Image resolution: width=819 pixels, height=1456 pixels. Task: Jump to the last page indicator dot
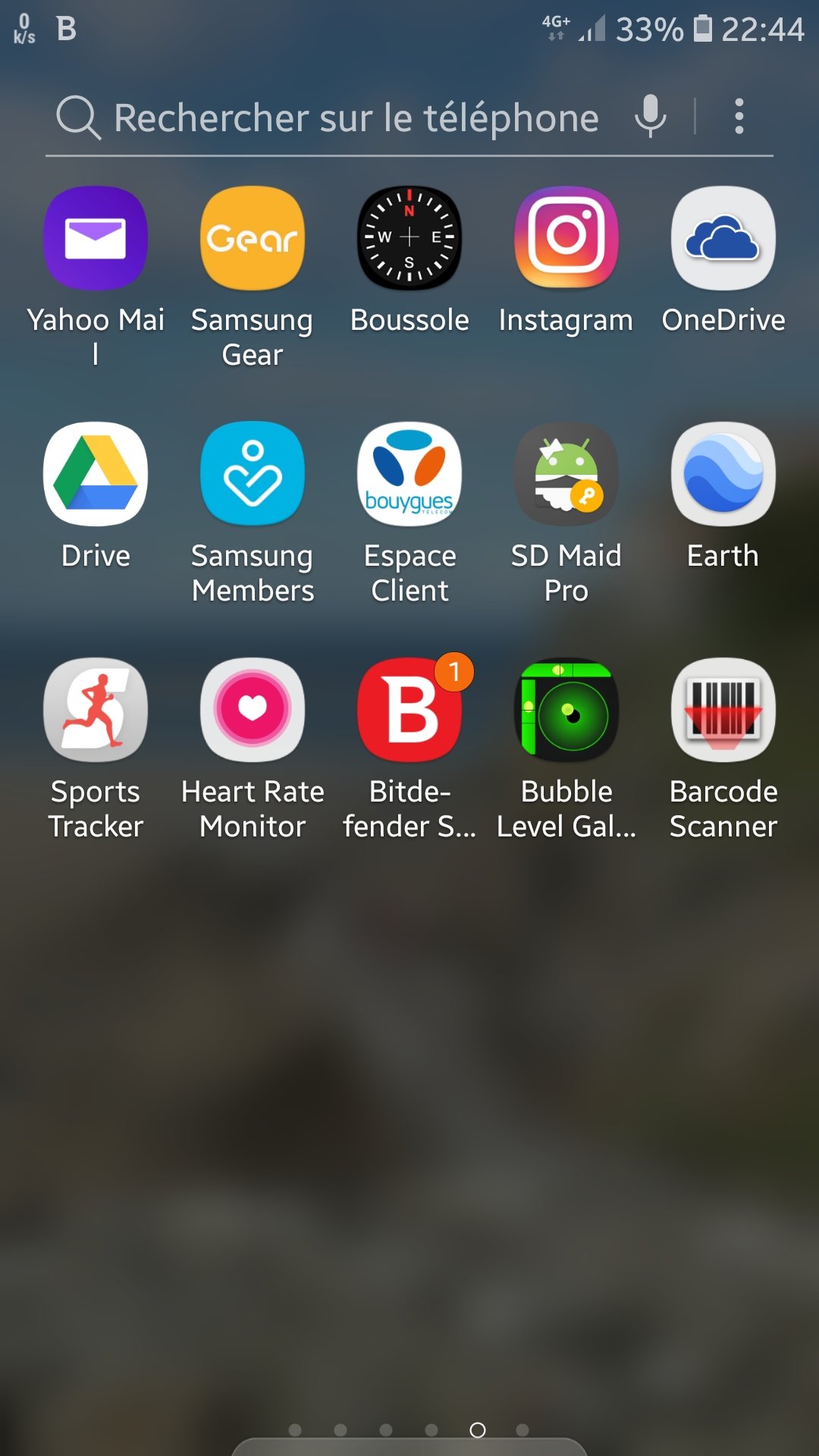tap(522, 1430)
